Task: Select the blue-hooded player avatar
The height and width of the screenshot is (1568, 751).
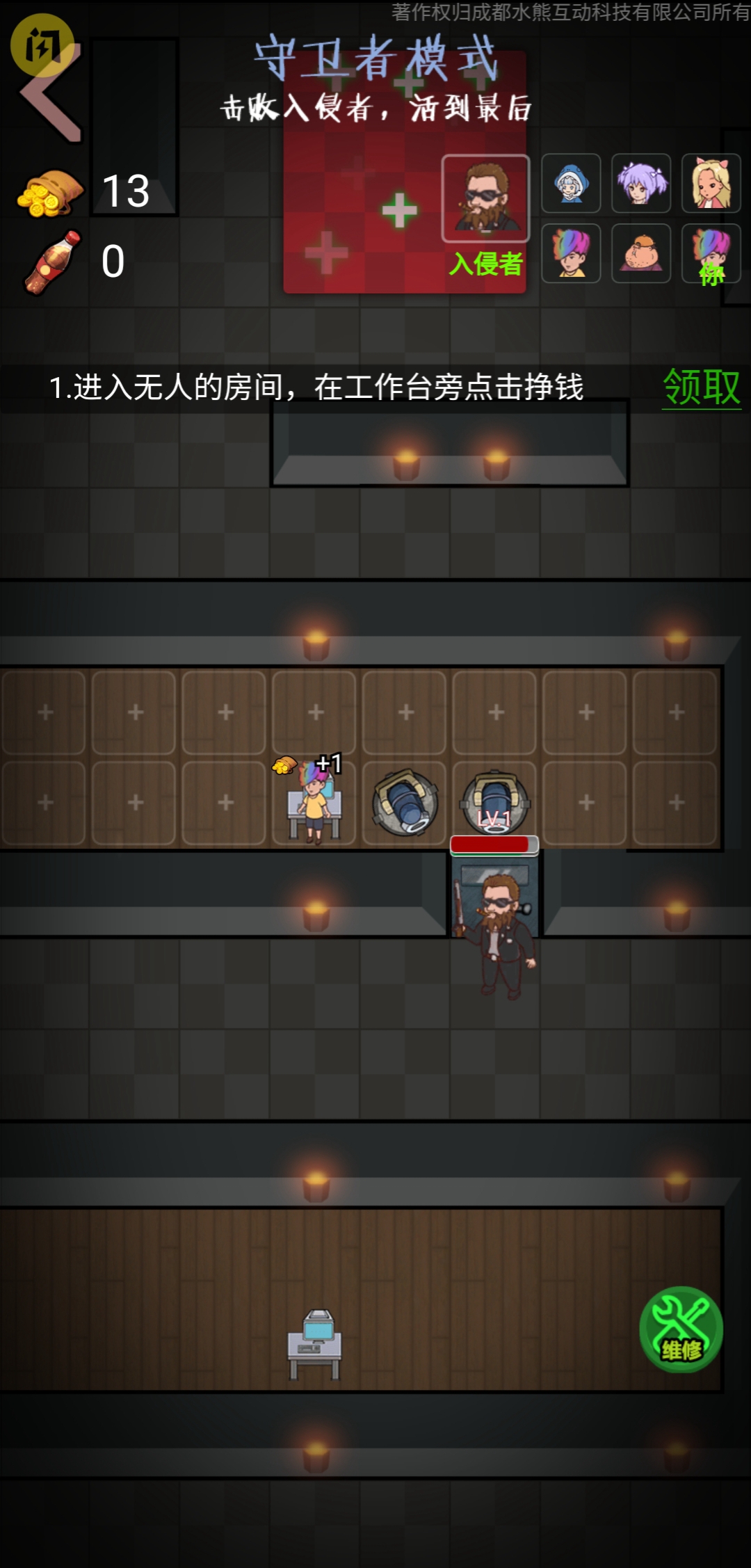Action: coord(571,184)
